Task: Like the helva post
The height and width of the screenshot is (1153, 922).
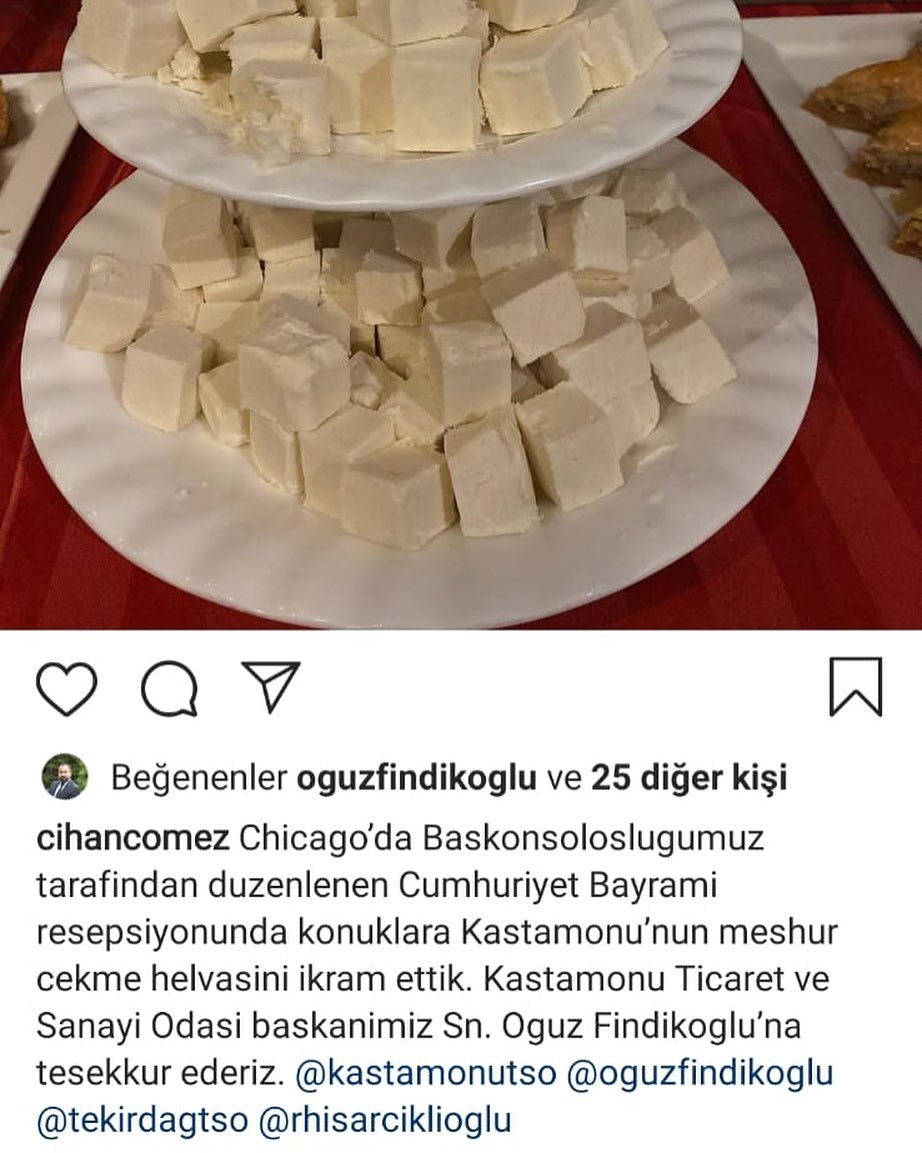Action: pos(66,688)
